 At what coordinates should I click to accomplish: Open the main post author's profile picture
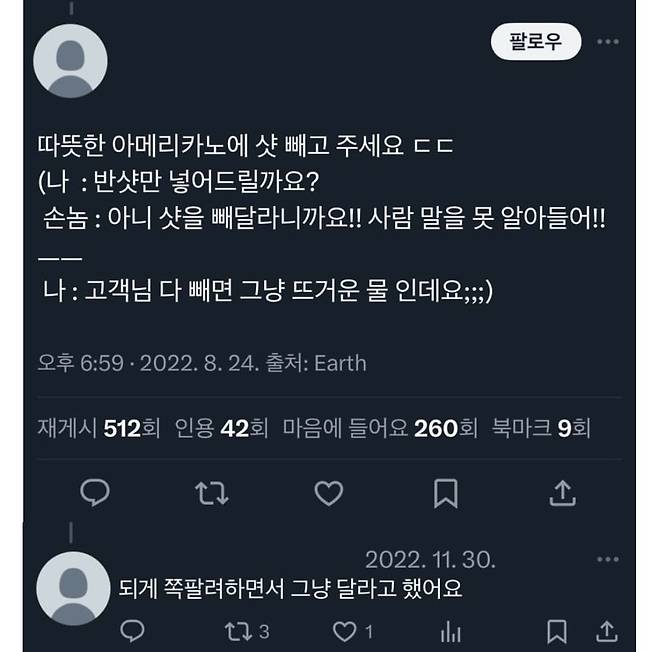coord(70,61)
